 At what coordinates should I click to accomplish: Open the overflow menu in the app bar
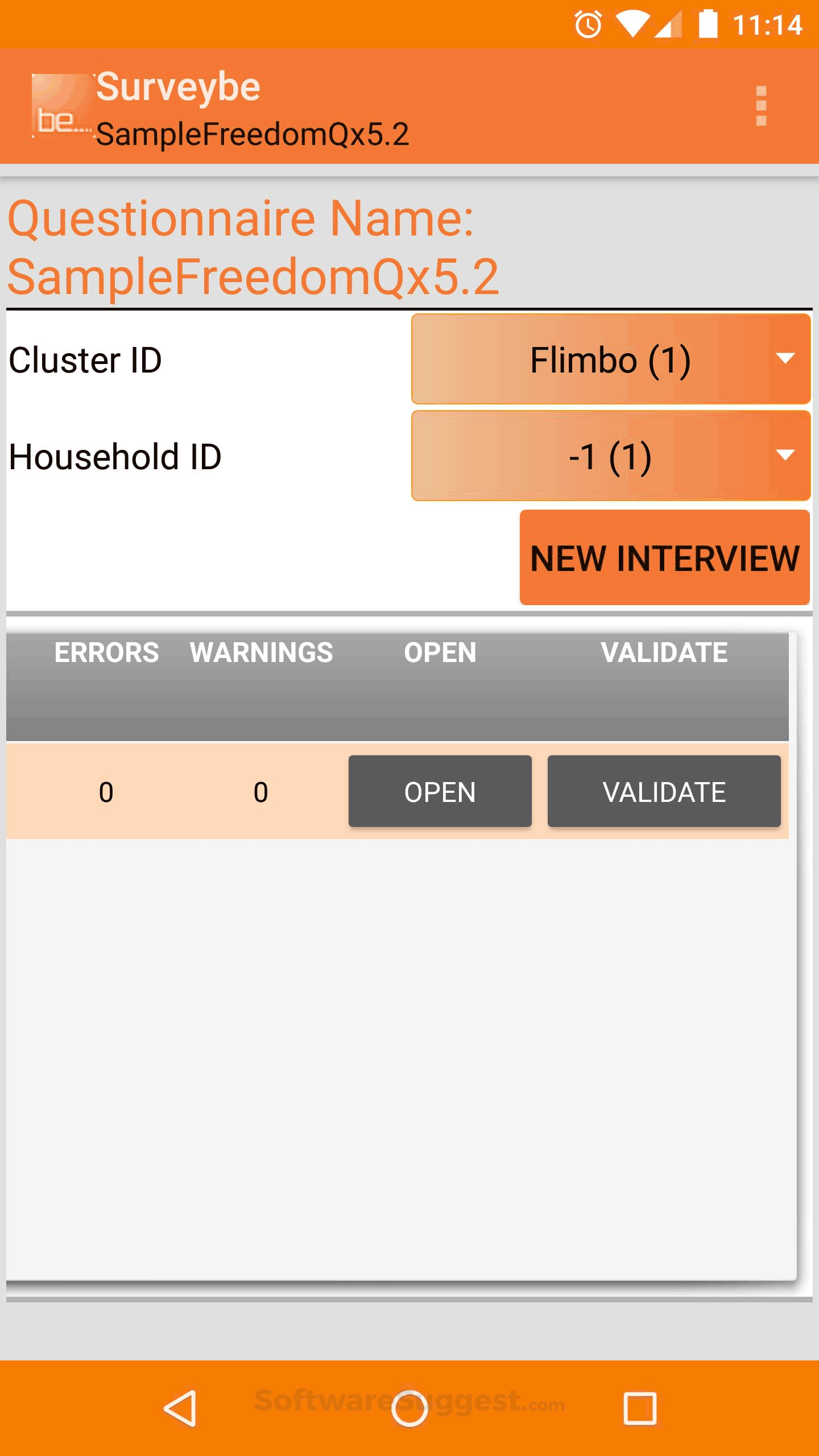[761, 106]
